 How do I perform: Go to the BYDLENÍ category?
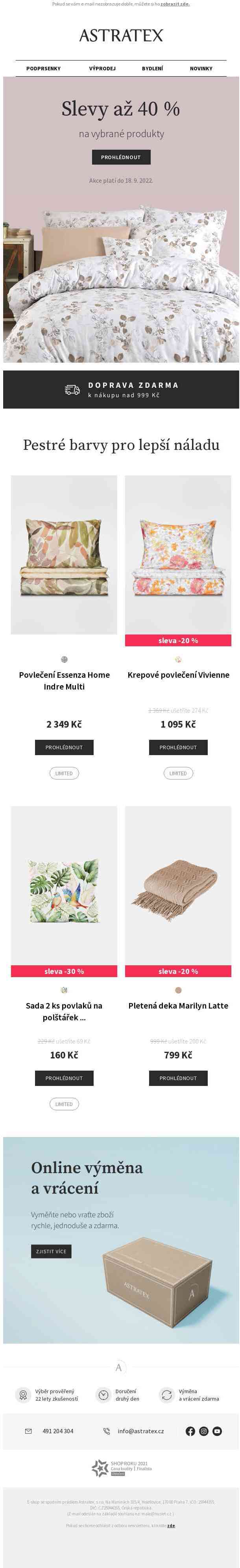tap(152, 69)
